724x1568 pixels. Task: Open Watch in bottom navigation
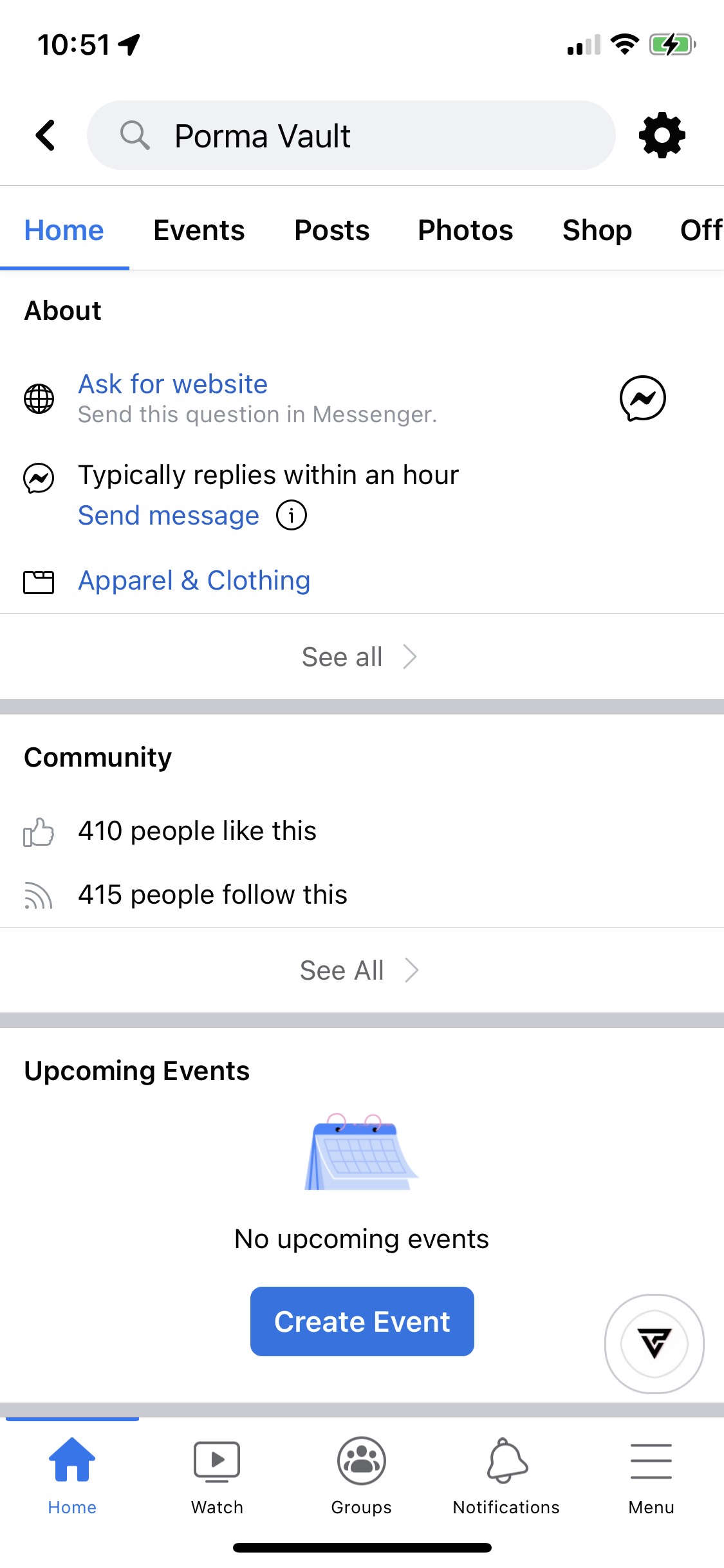tap(217, 1474)
